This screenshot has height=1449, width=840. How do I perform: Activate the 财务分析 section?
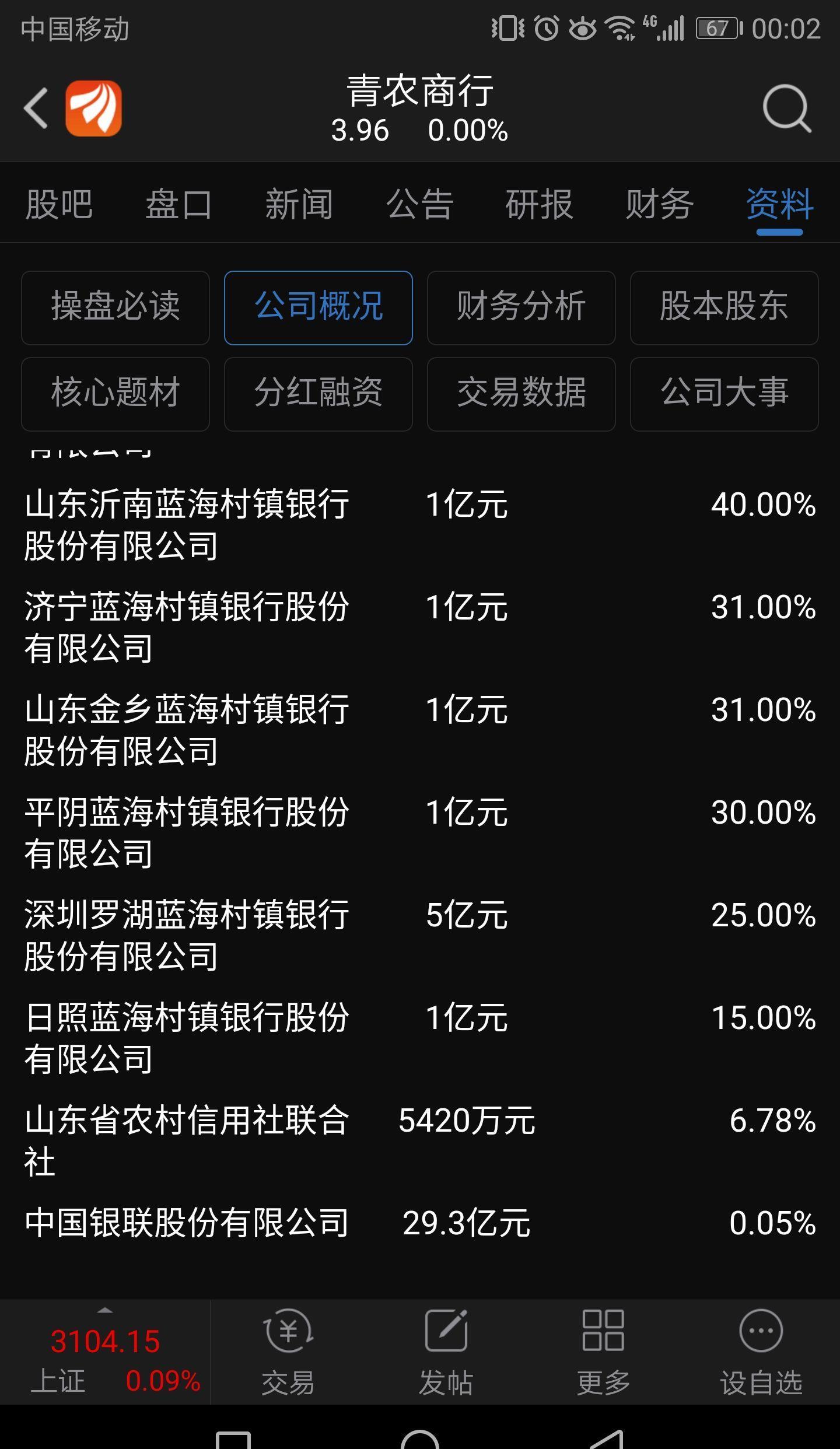[x=521, y=308]
